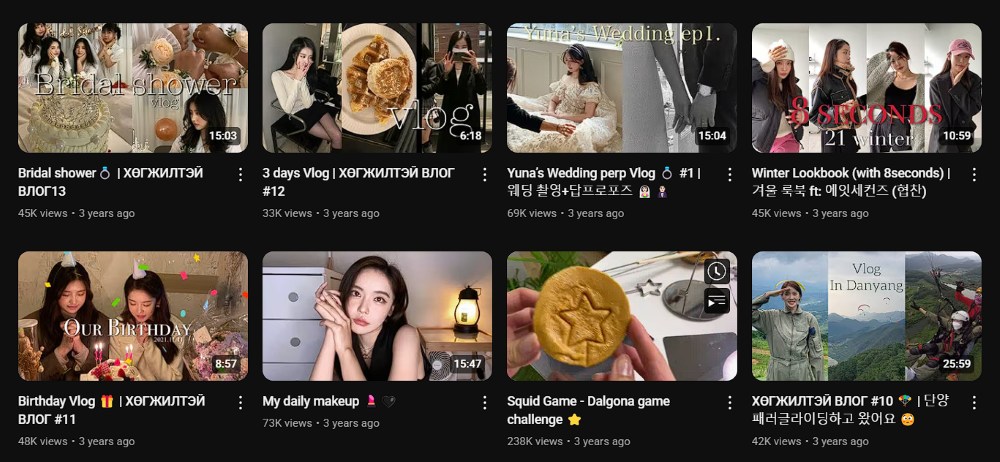This screenshot has width=1000, height=462.
Task: Open more options for My daily makeup
Action: 485,403
